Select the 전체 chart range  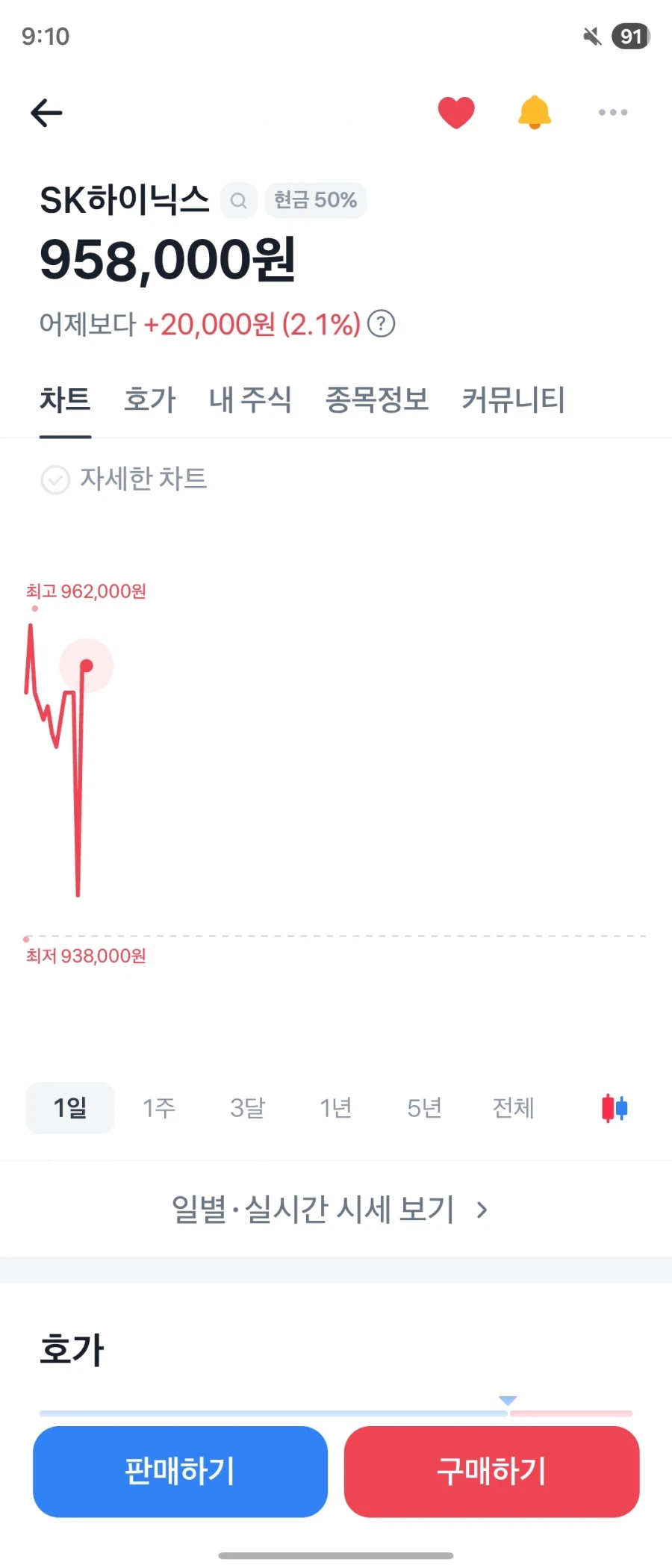click(513, 1108)
